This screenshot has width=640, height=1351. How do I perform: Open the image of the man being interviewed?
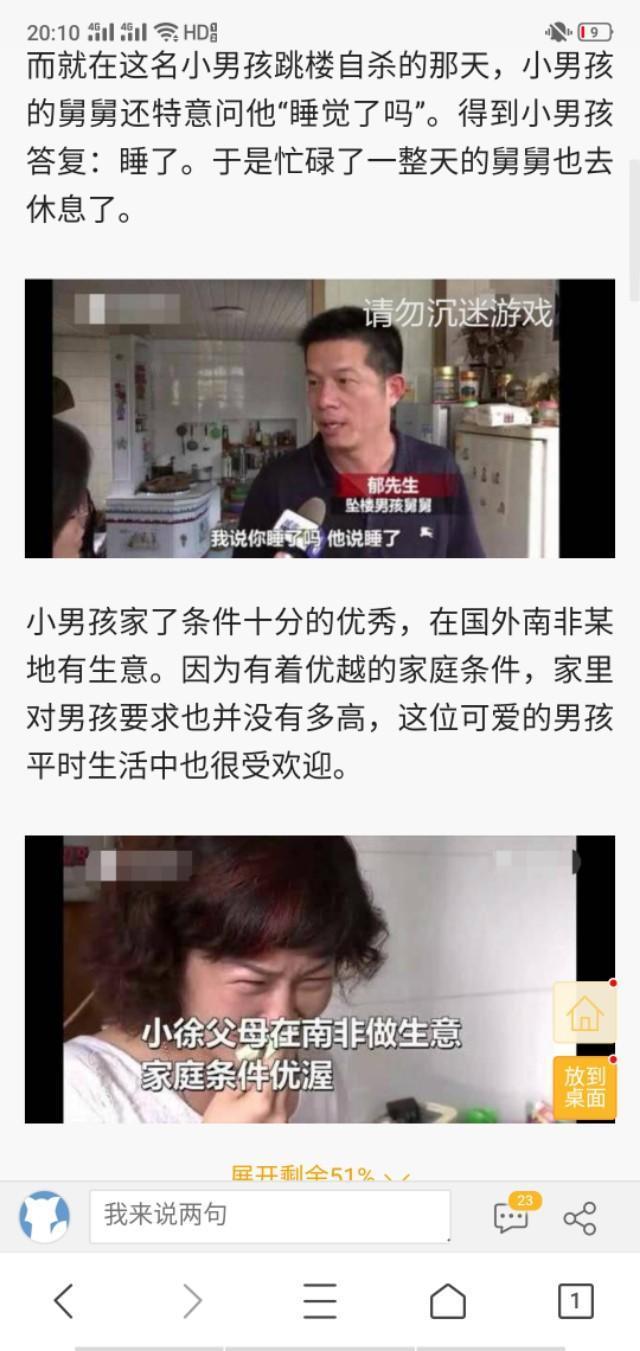[320, 418]
